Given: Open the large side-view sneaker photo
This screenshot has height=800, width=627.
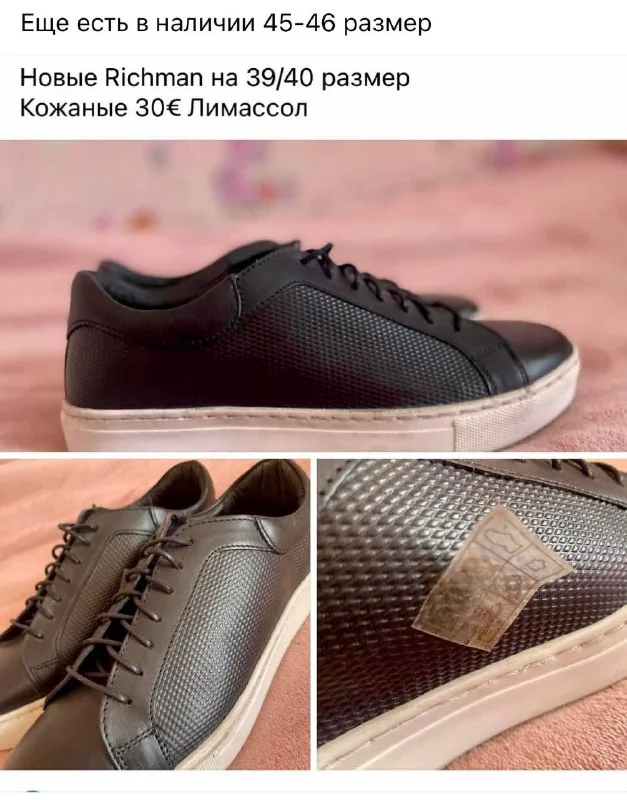Looking at the screenshot, I should (x=313, y=295).
